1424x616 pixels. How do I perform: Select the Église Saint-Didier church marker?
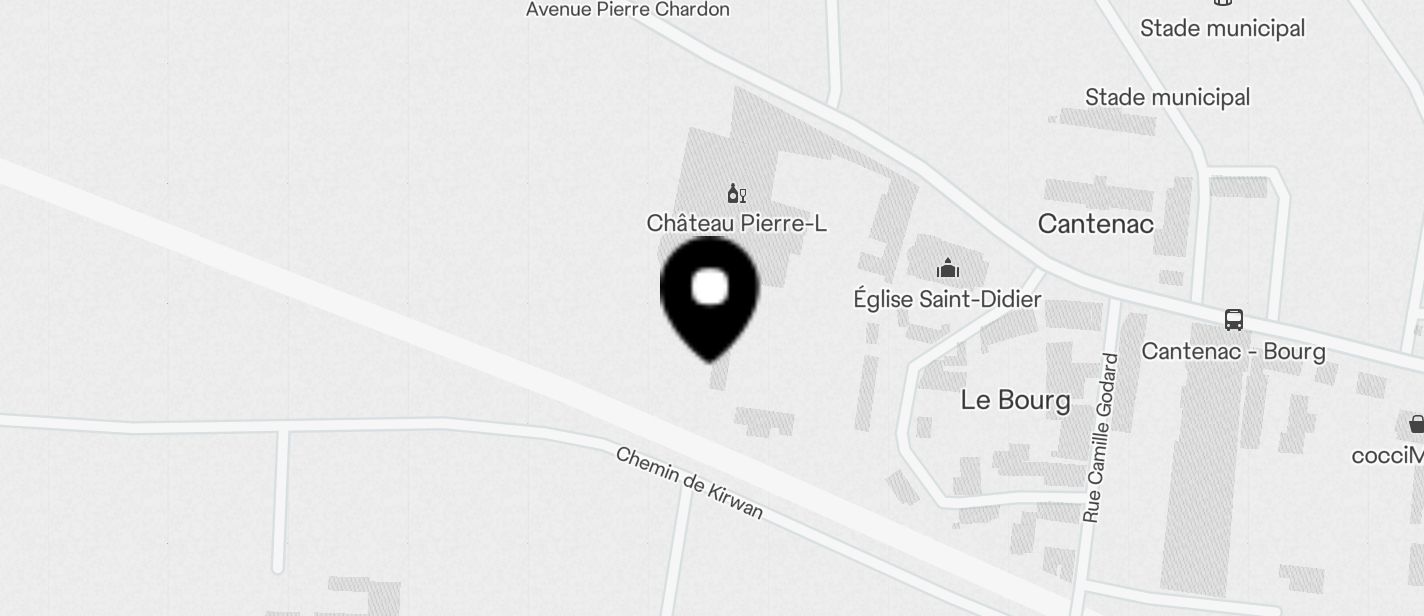click(947, 269)
